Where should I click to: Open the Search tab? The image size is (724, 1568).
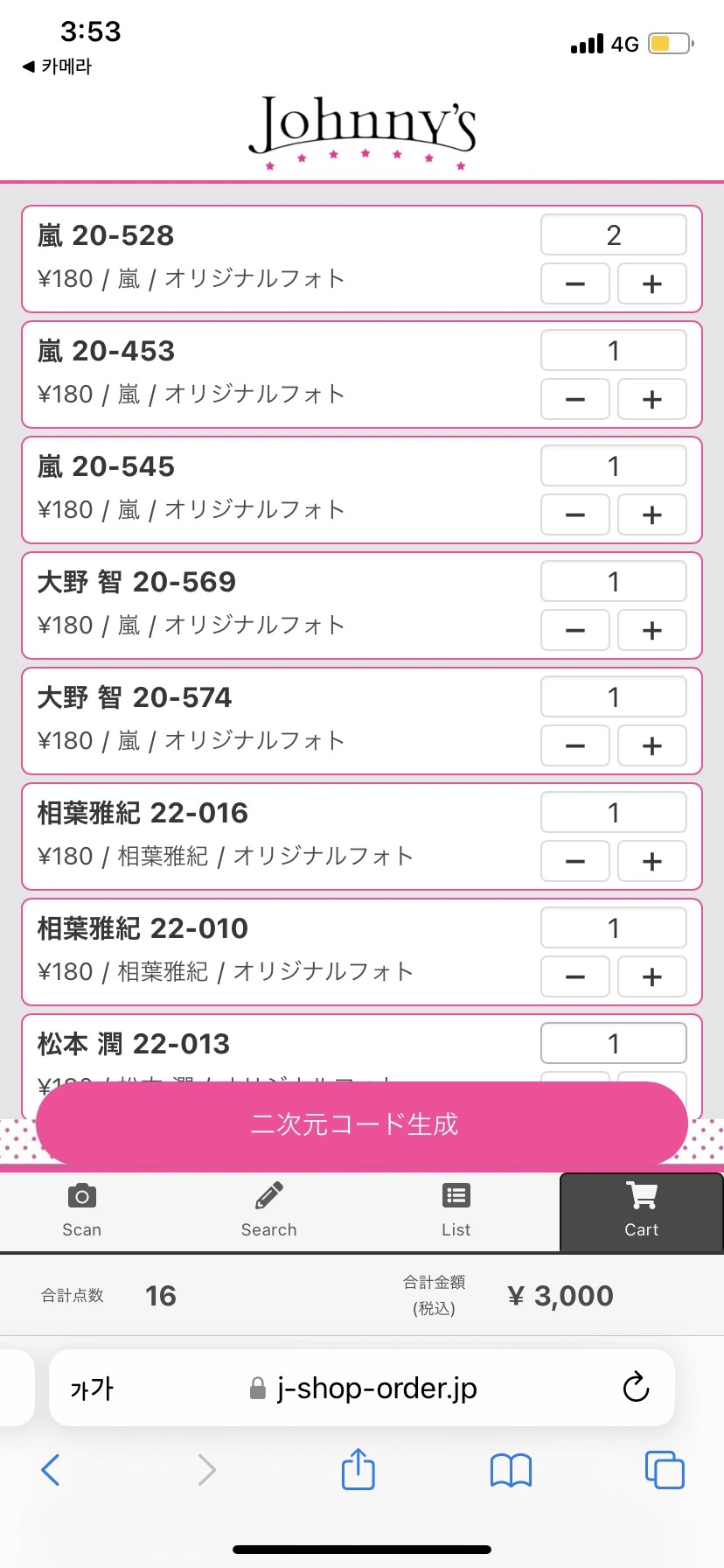coord(268,1210)
